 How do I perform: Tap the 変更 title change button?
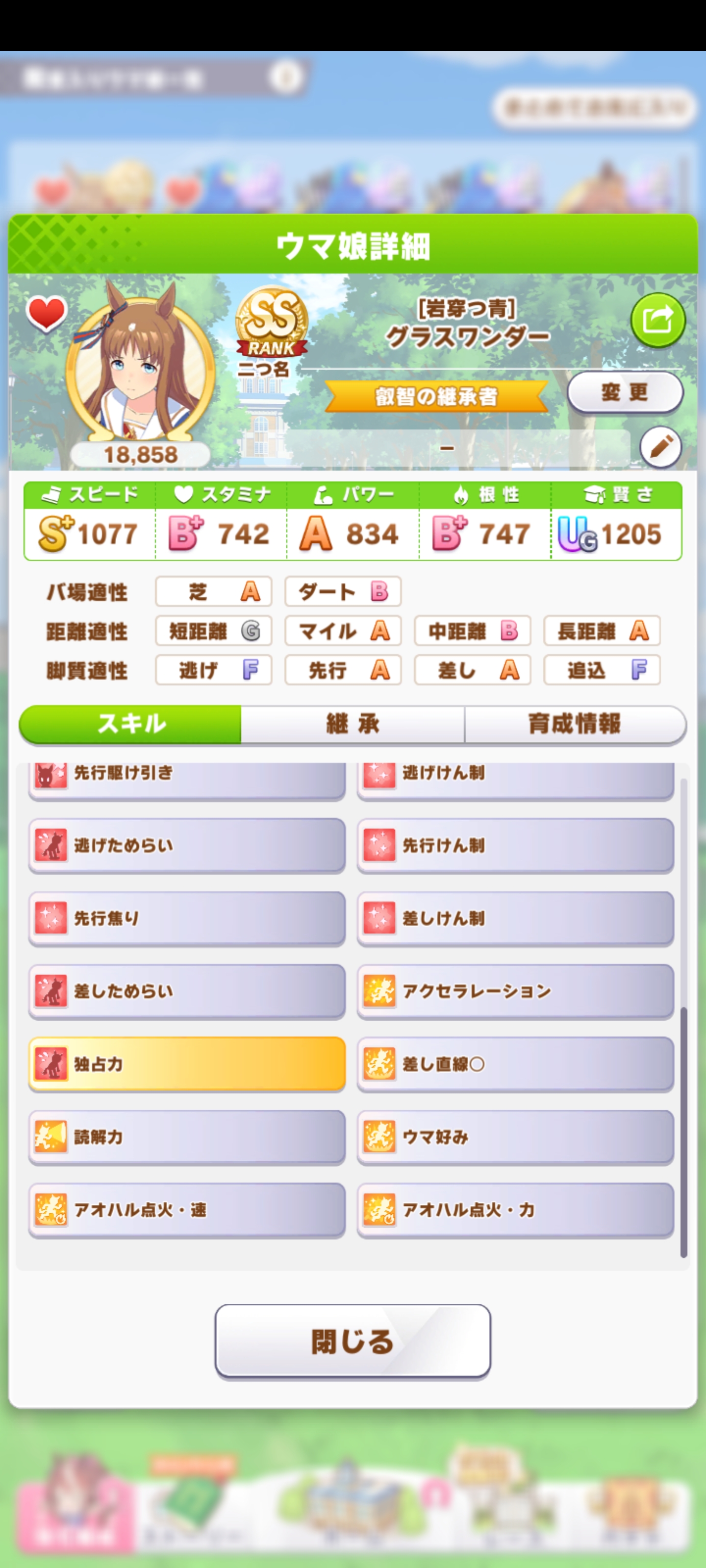point(625,392)
